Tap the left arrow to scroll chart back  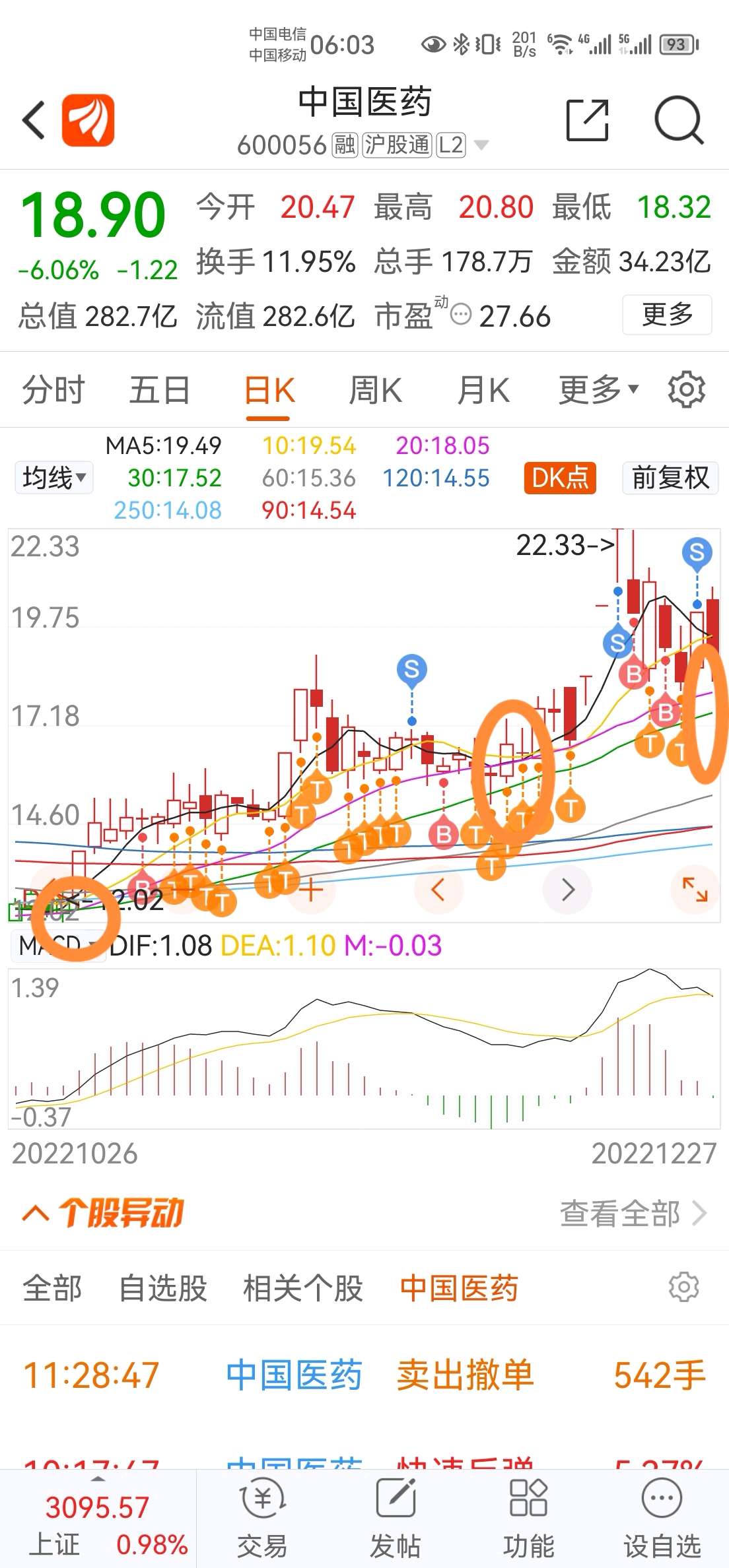440,890
